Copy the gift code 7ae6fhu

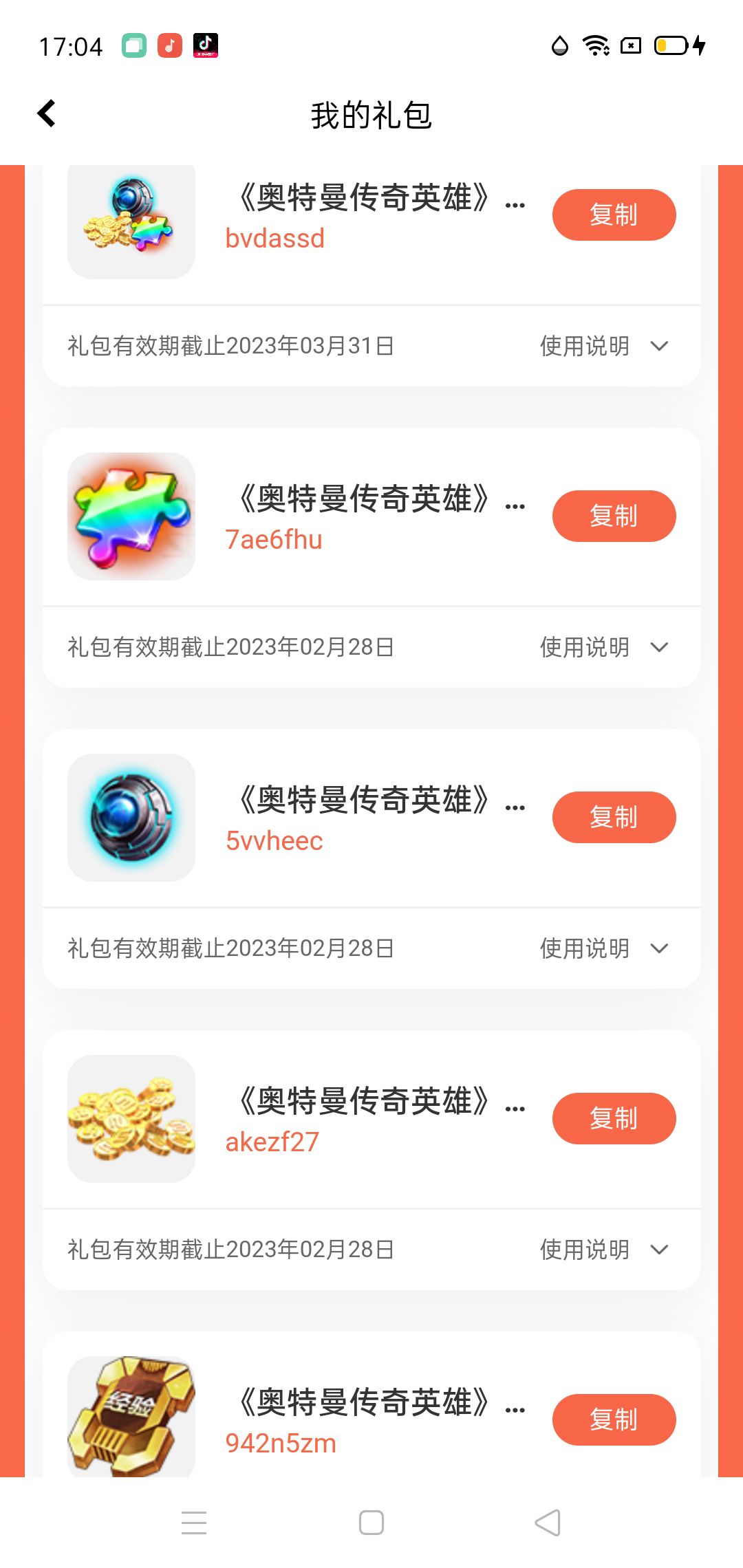614,516
